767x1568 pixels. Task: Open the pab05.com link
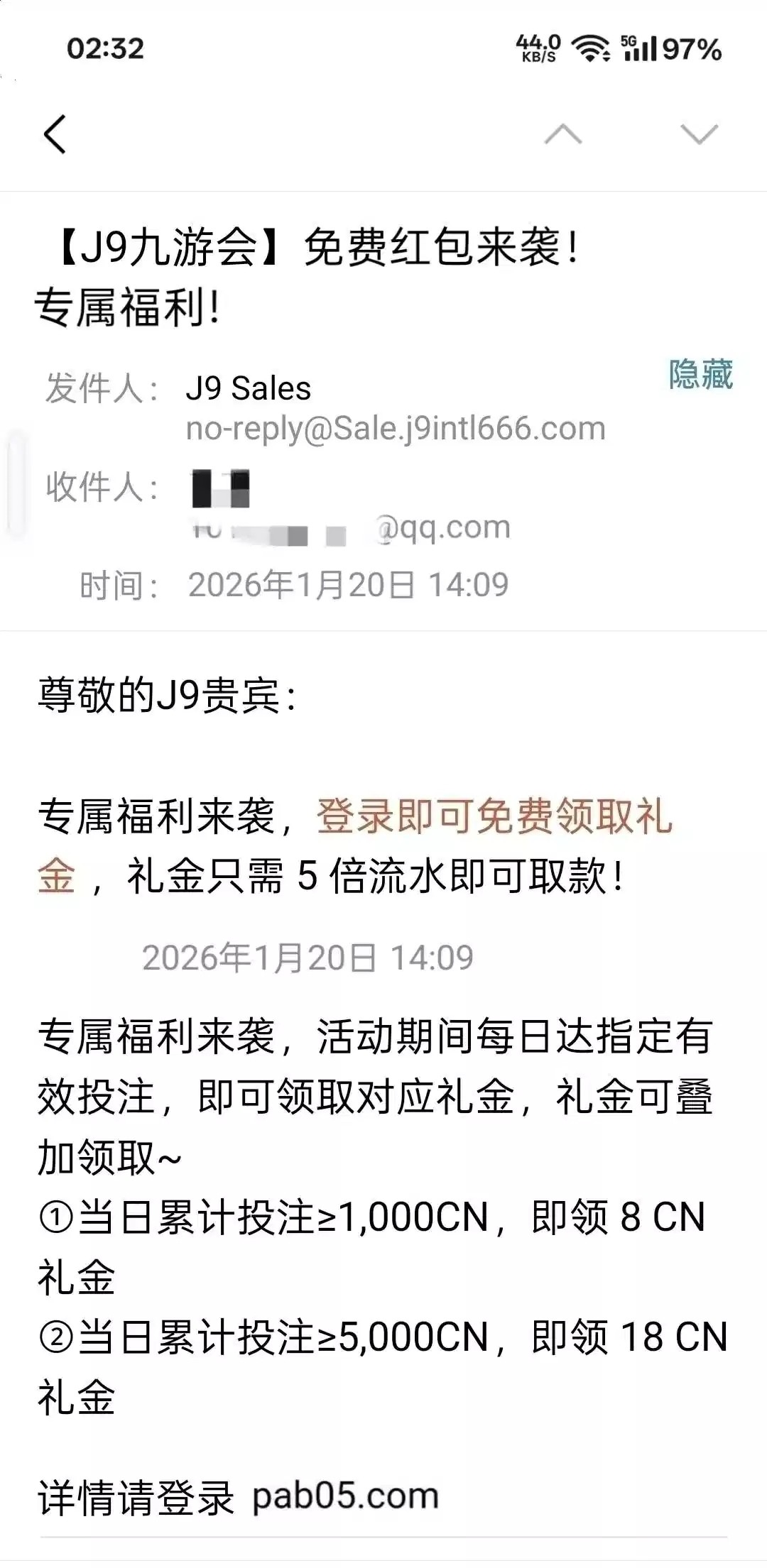pos(345,1496)
